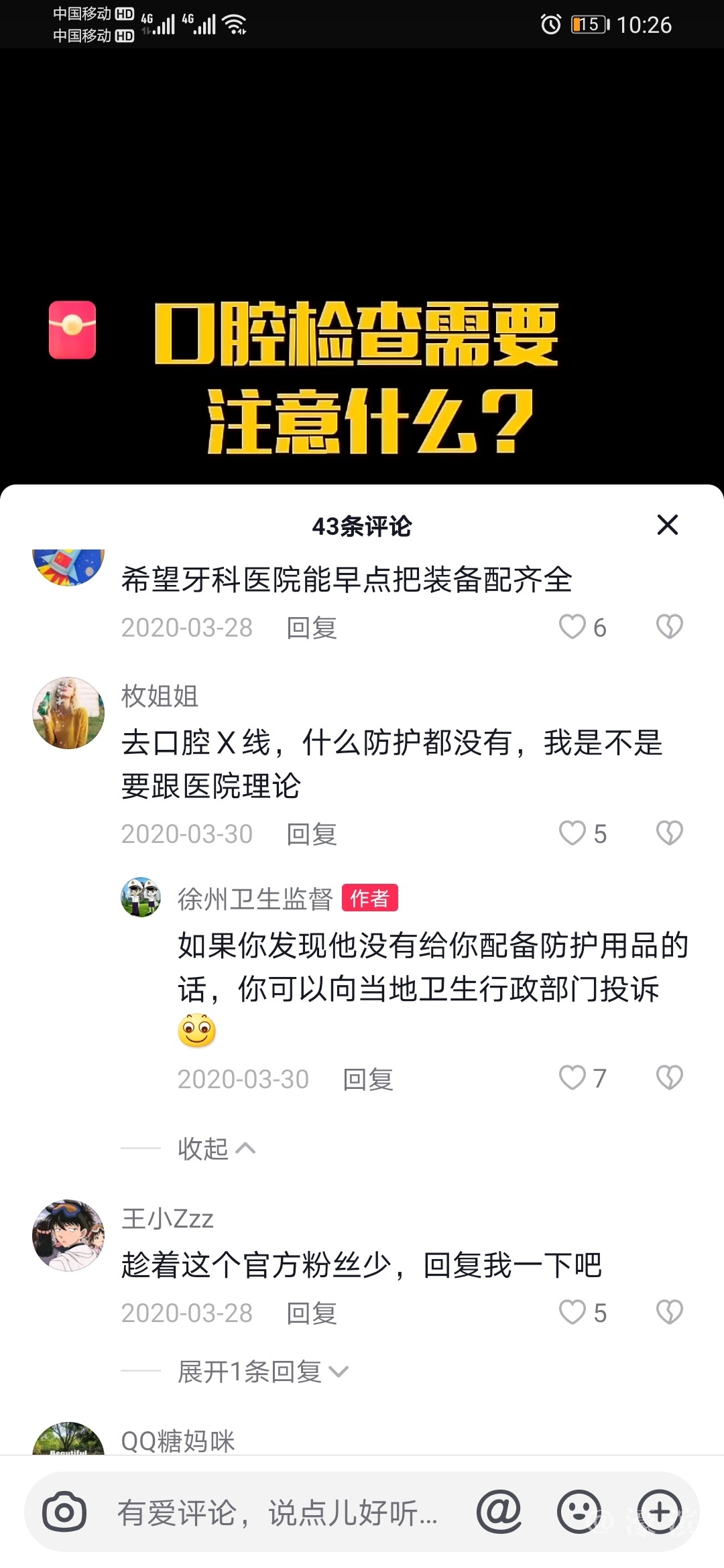724x1568 pixels.
Task: Open the emoji picker
Action: pyautogui.click(x=579, y=1512)
